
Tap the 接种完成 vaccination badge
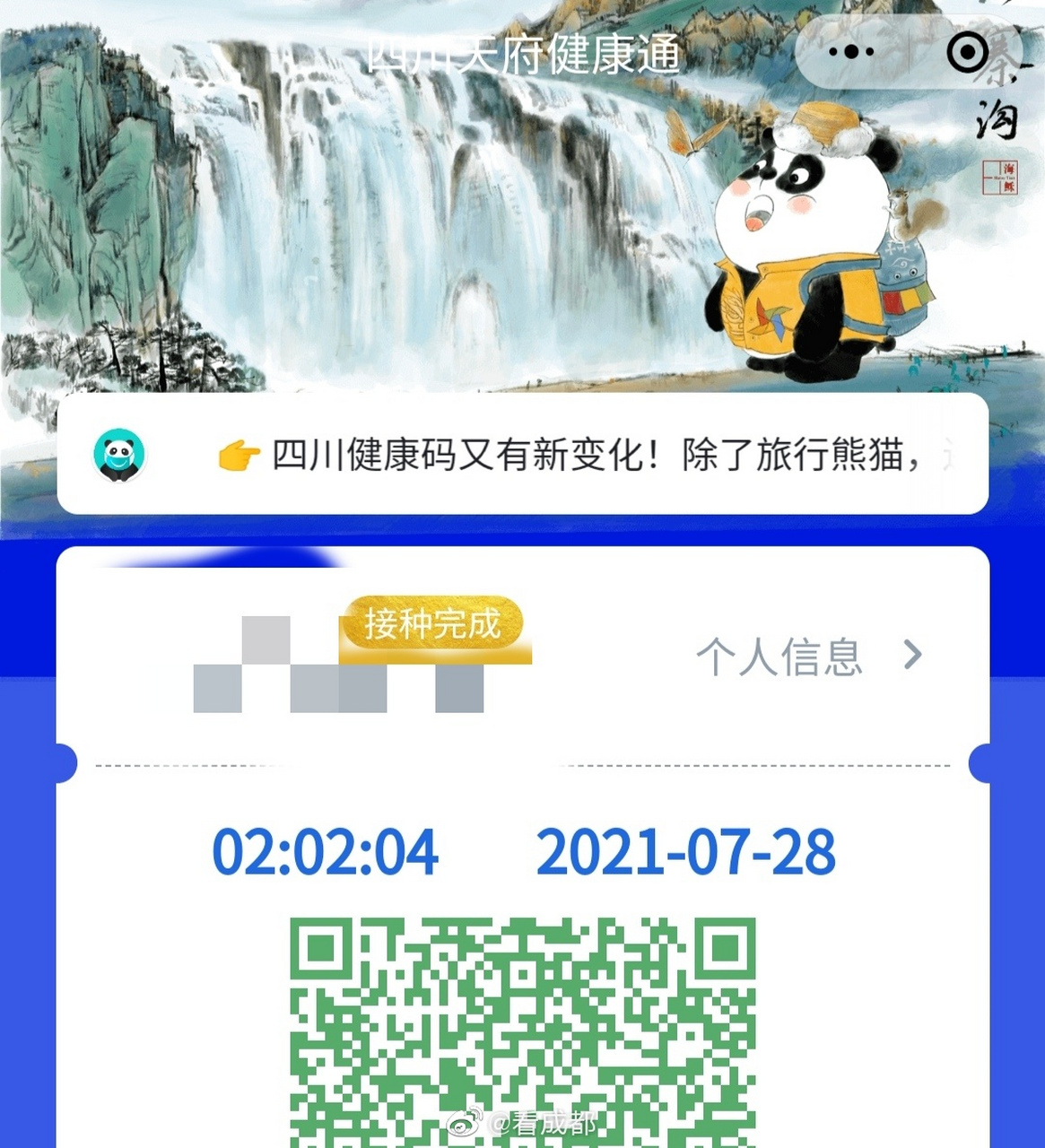point(432,623)
